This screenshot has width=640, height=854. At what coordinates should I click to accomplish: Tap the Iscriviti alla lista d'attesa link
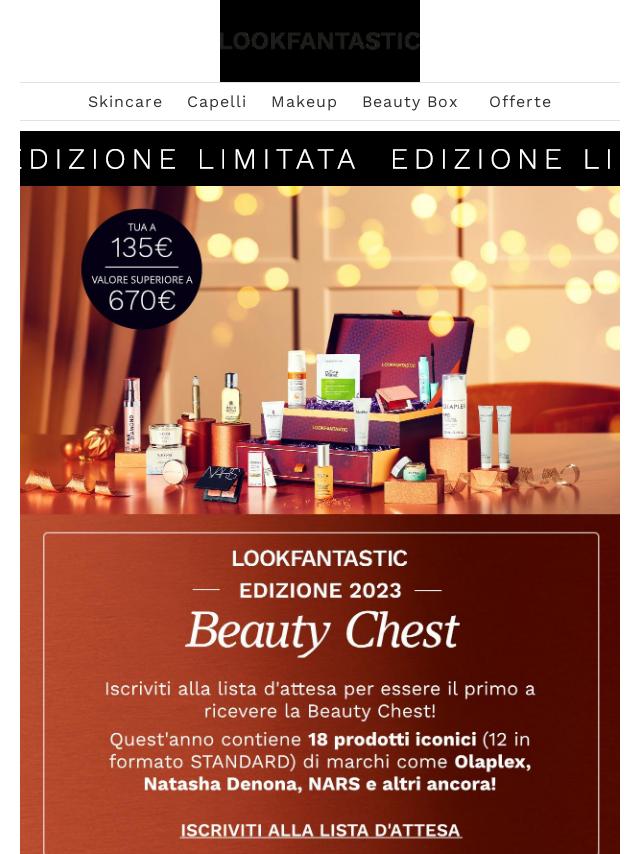(x=320, y=830)
